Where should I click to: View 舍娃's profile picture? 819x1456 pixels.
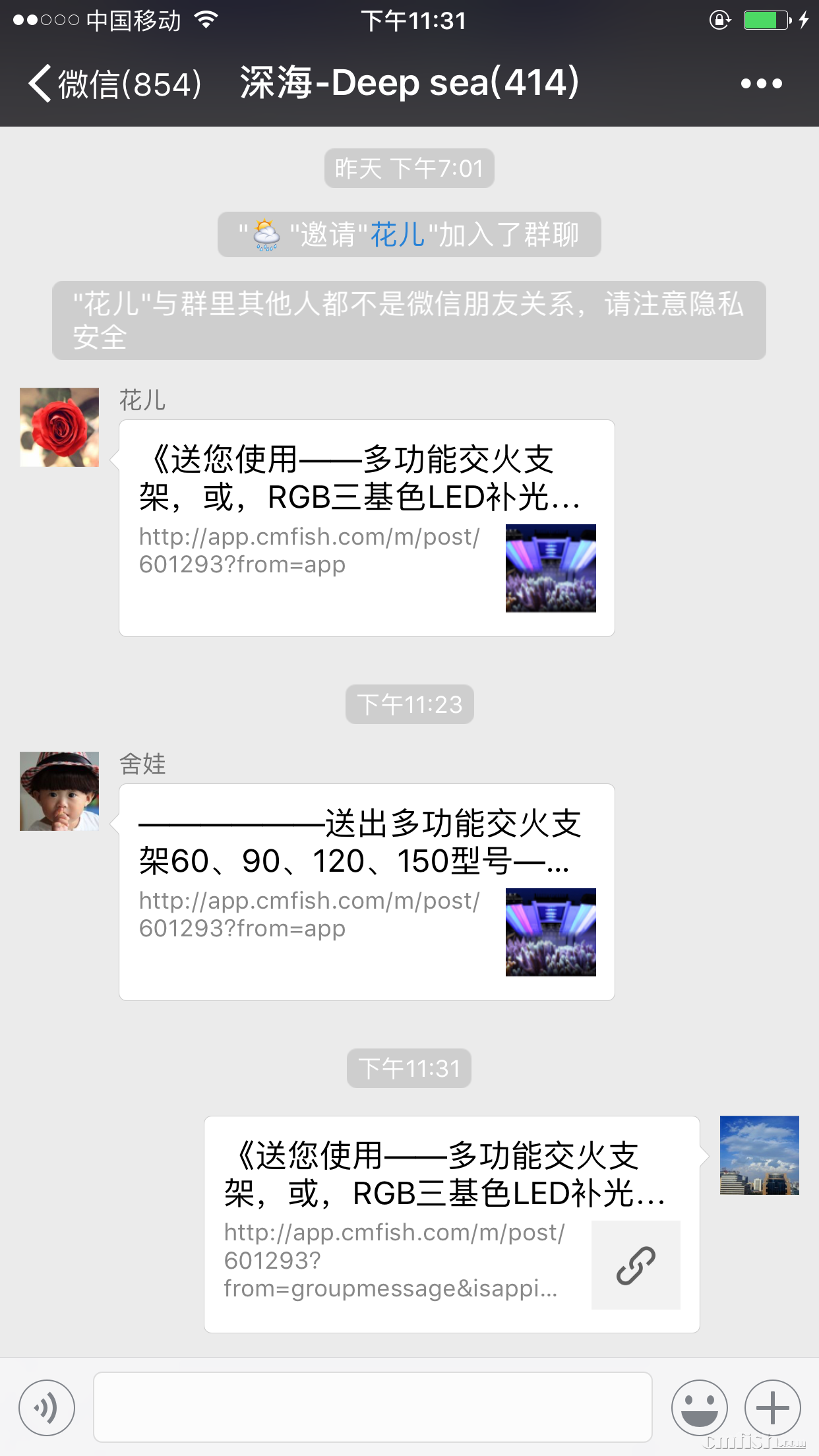59,791
